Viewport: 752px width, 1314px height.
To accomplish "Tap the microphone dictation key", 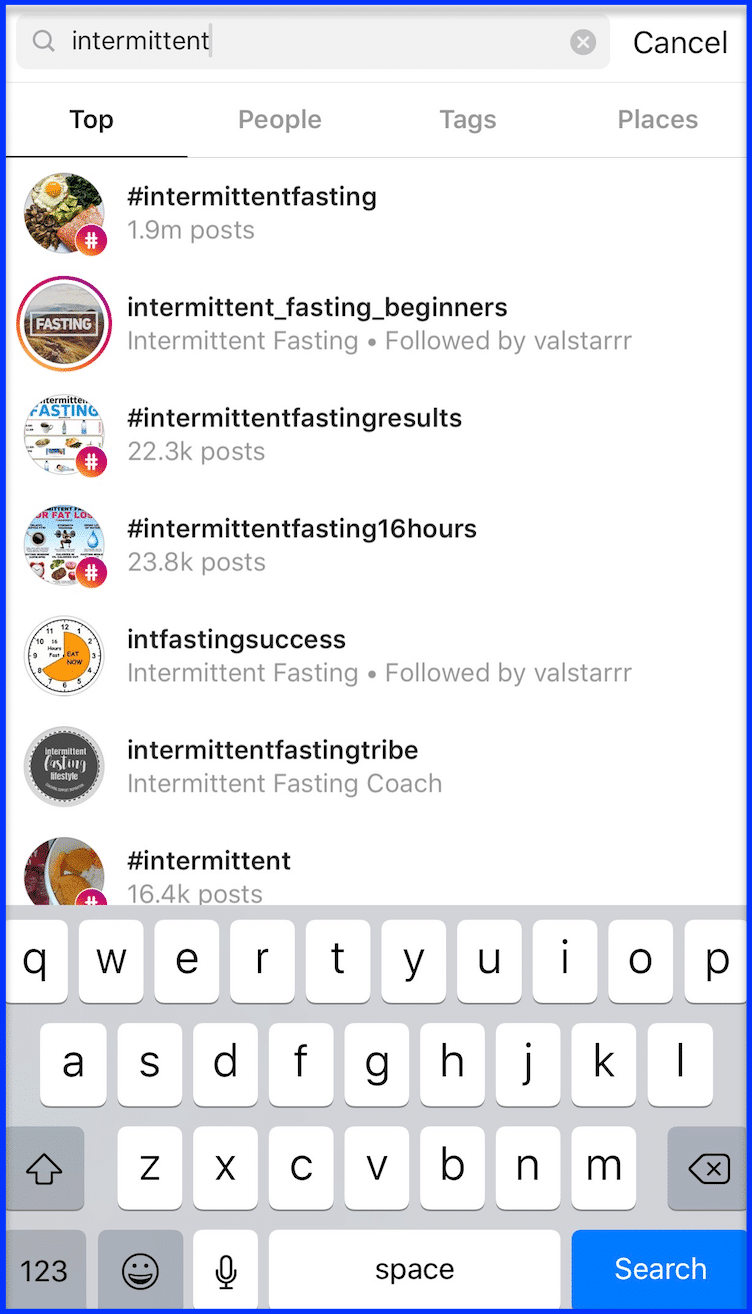I will point(226,1270).
